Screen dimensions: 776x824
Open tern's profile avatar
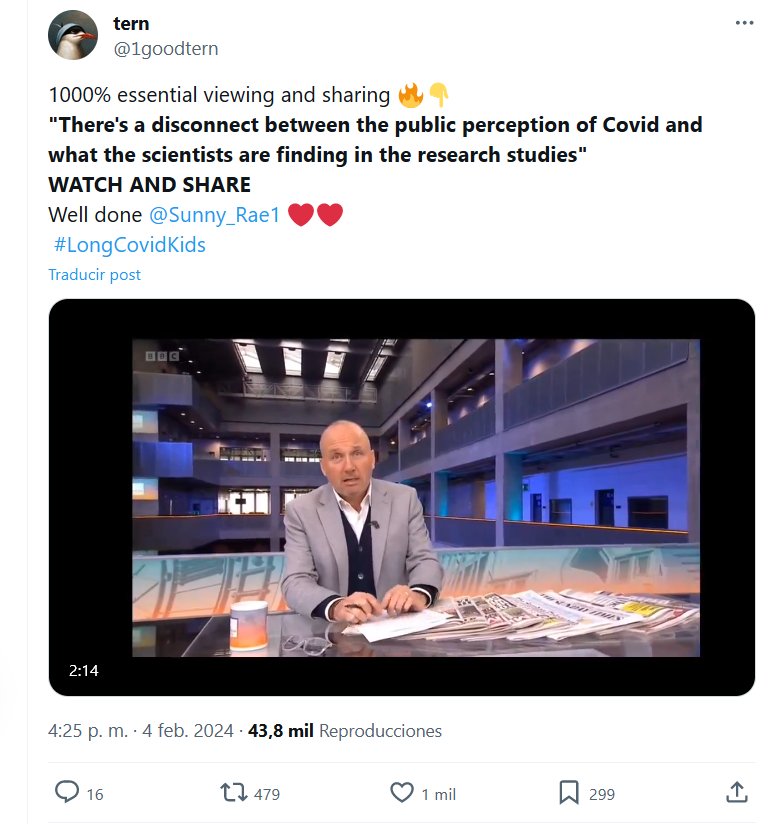[x=73, y=35]
